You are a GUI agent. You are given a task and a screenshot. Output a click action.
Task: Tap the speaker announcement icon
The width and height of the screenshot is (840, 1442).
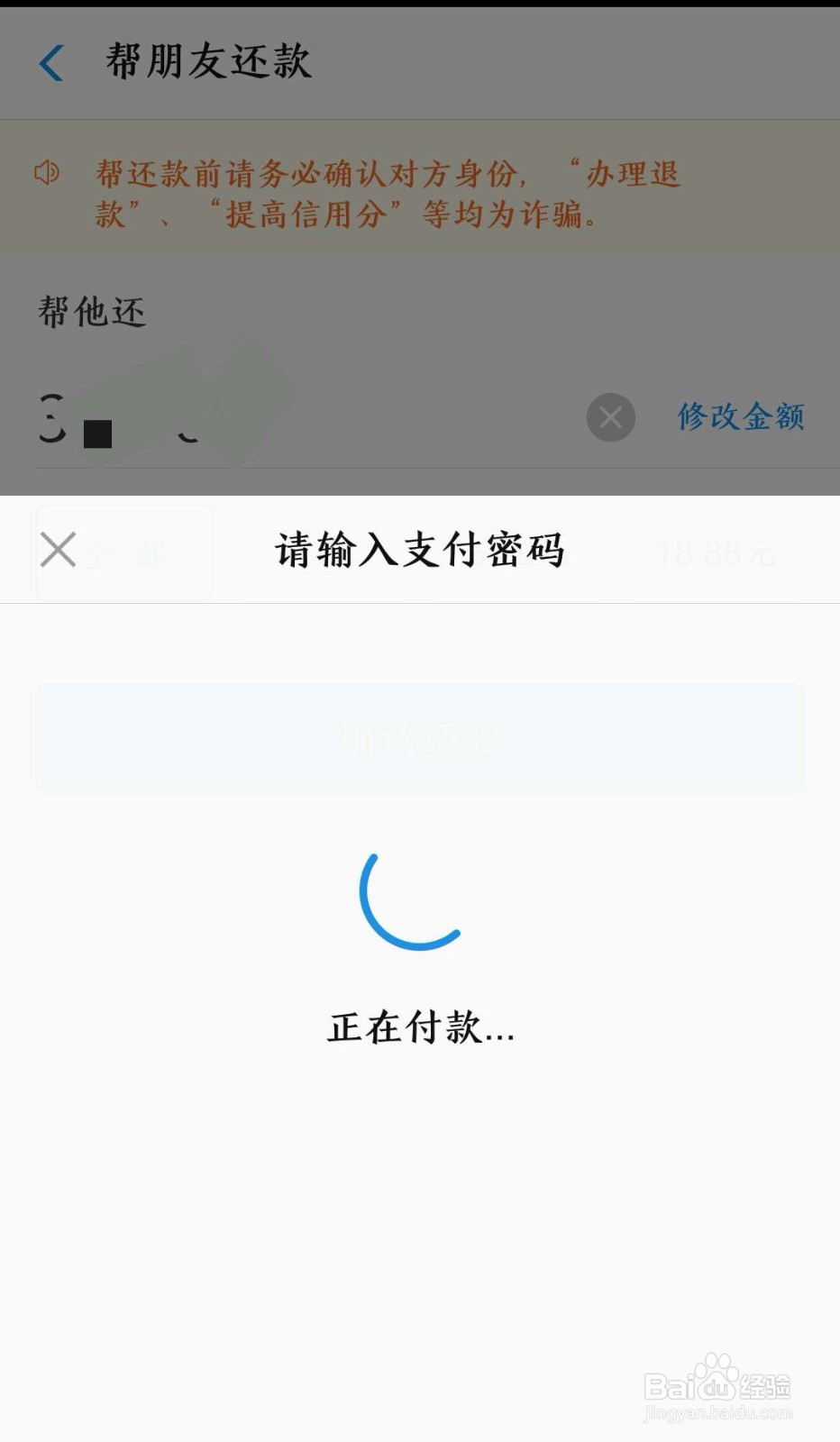click(x=47, y=171)
